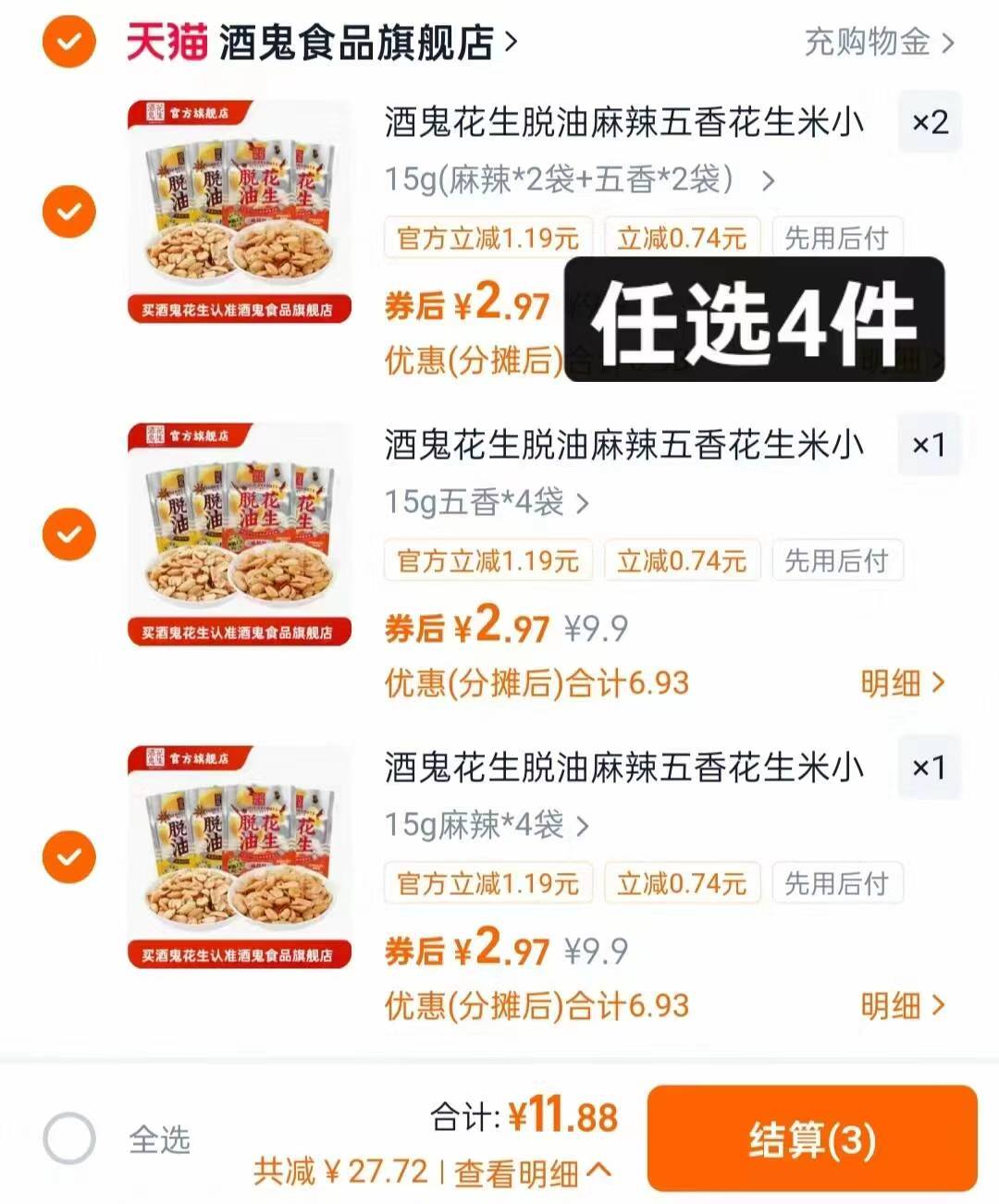
Task: Uncheck the first item's selection circle
Action: tap(69, 212)
